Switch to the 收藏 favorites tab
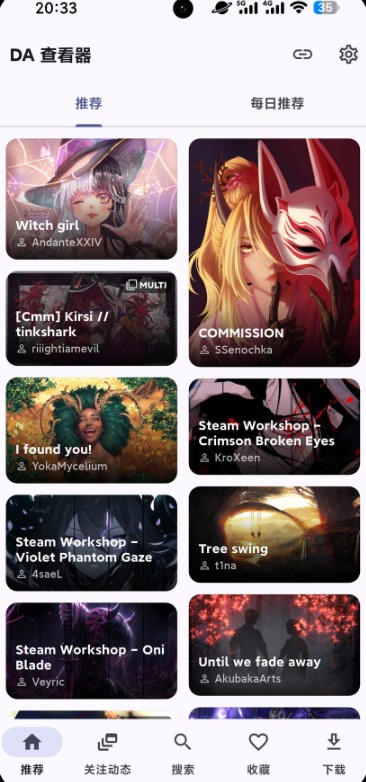The image size is (366, 782). (x=258, y=753)
